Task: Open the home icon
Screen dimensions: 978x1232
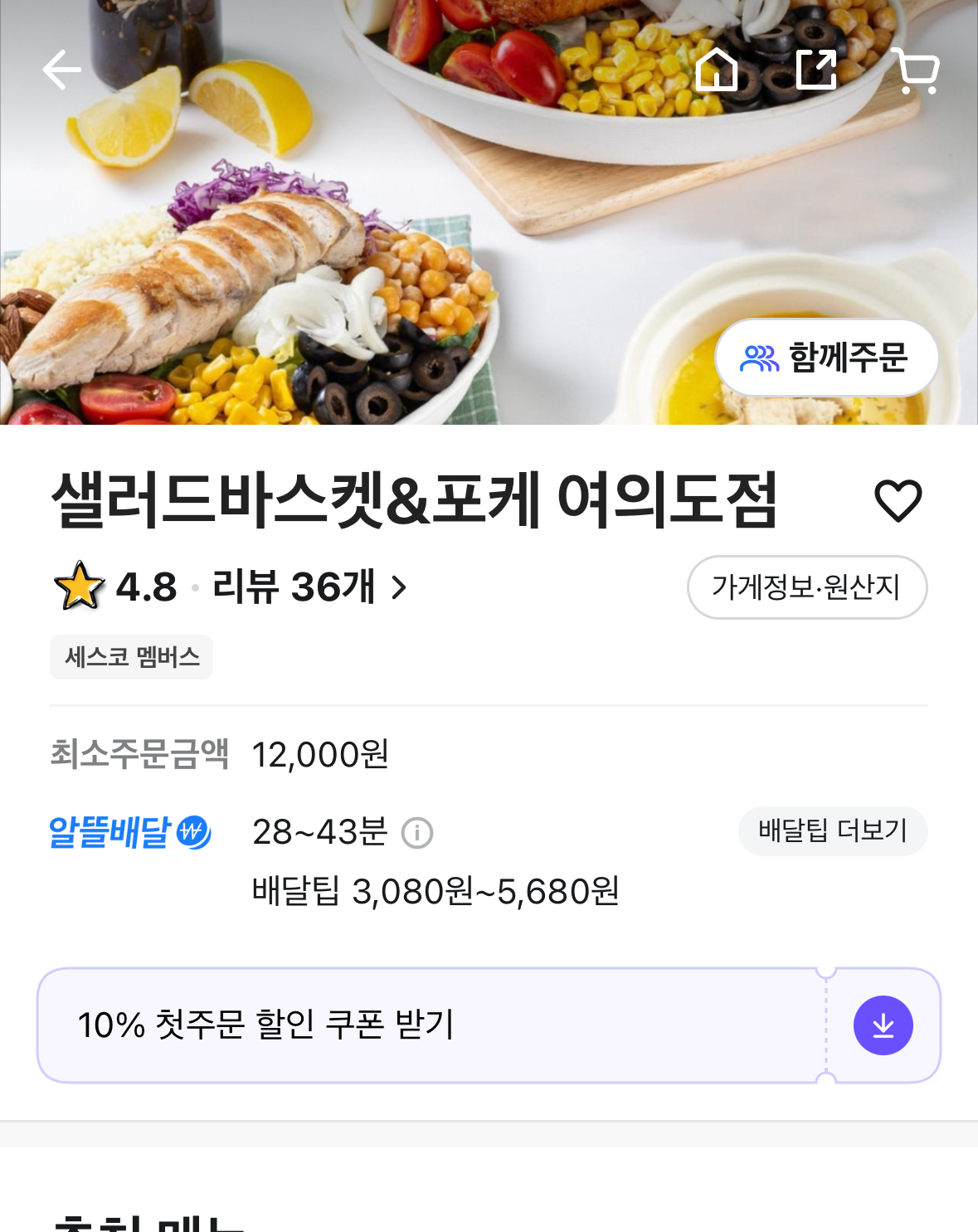Action: [x=716, y=69]
